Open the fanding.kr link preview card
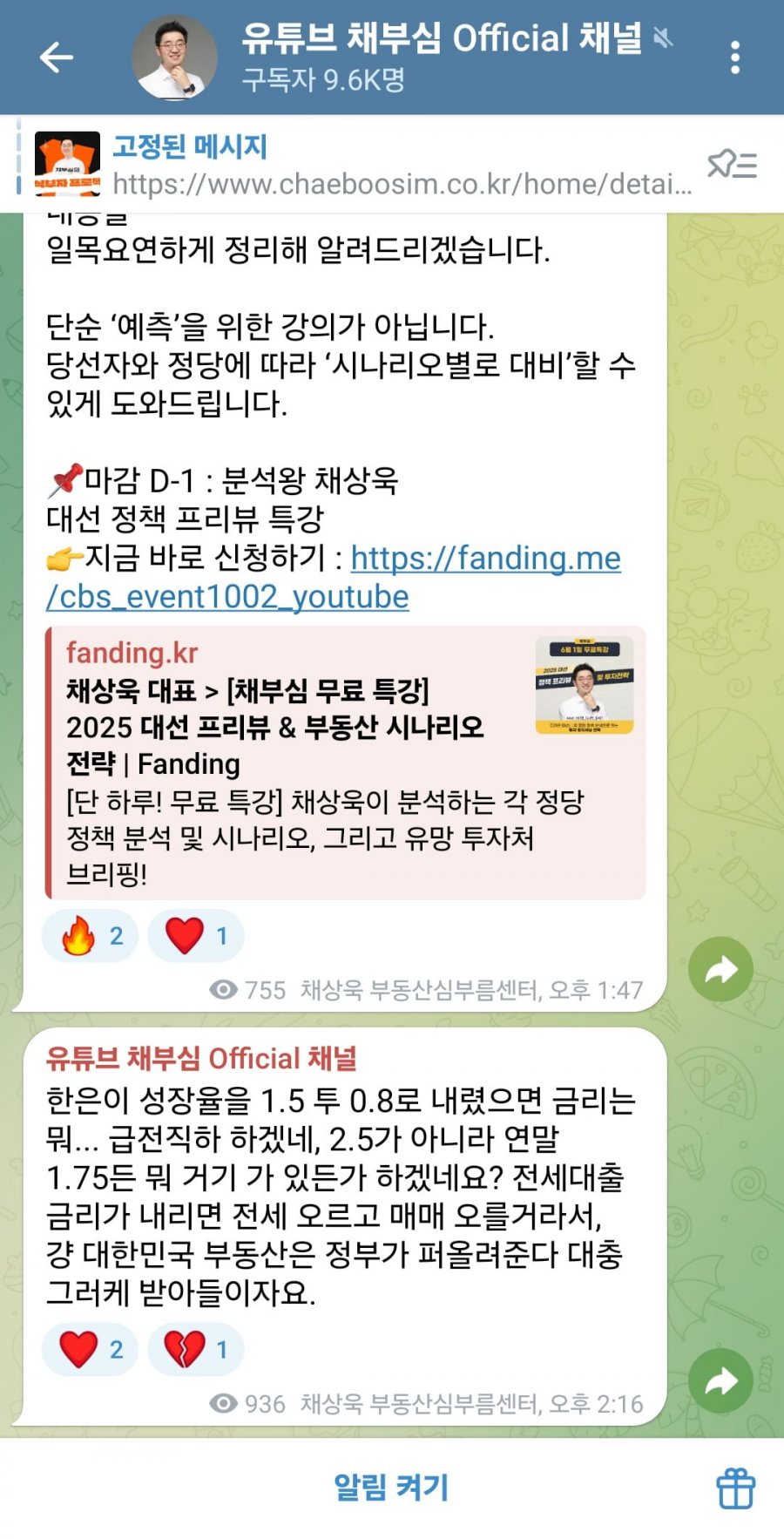 coord(345,763)
